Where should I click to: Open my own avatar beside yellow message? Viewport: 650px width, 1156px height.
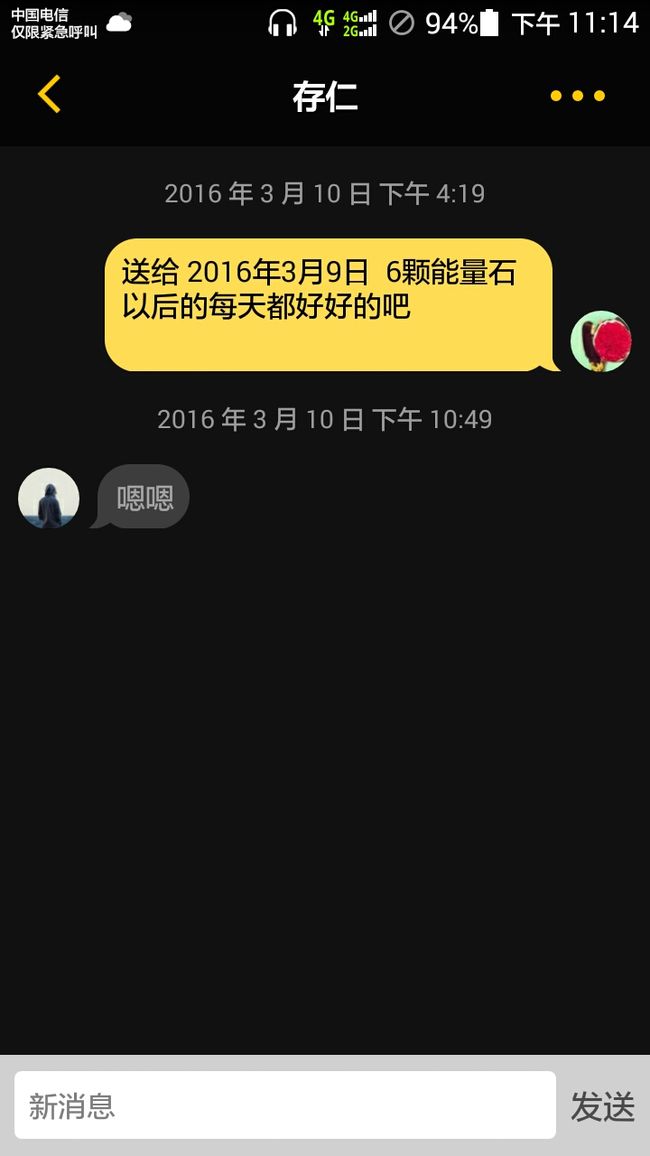click(601, 341)
